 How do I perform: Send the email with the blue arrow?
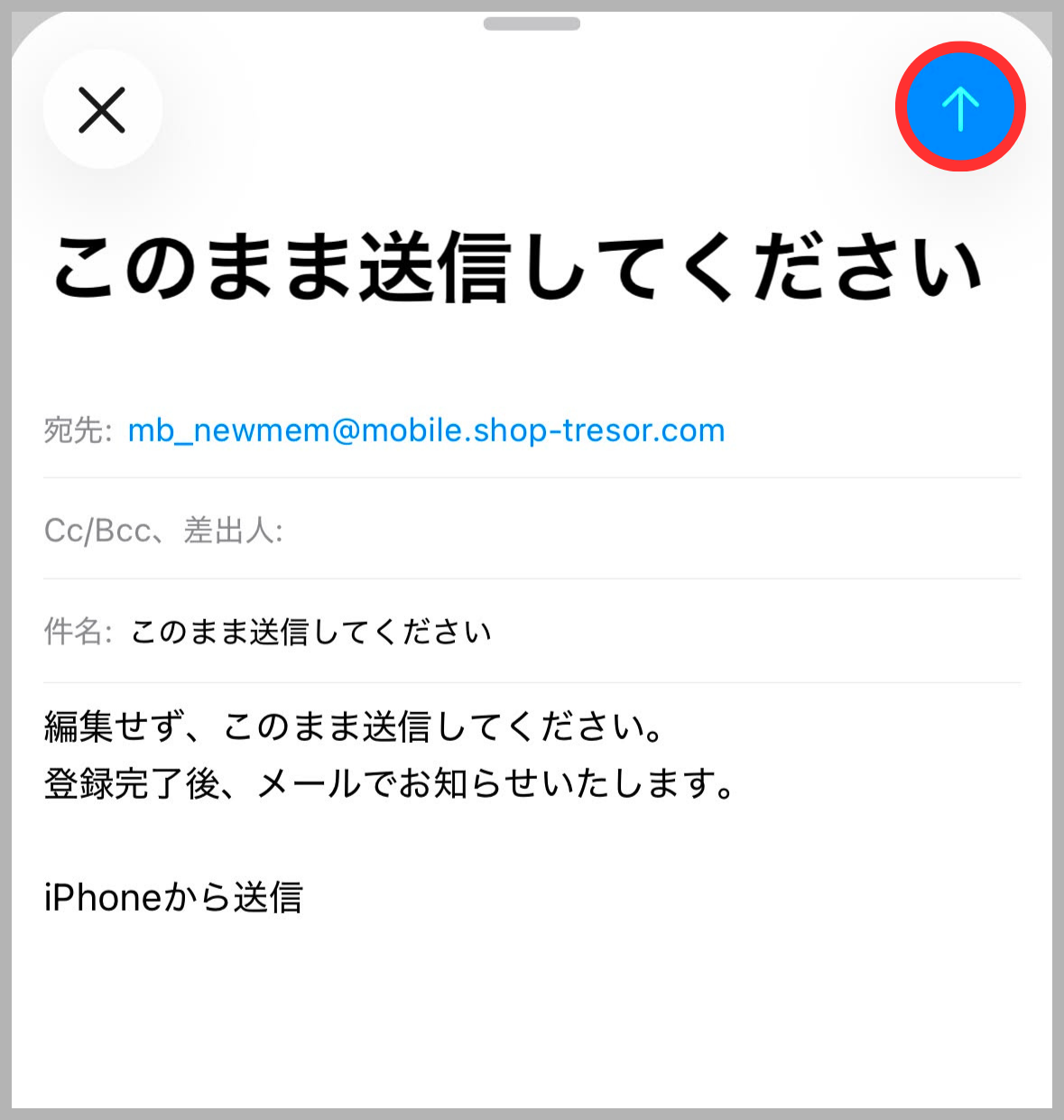point(960,107)
